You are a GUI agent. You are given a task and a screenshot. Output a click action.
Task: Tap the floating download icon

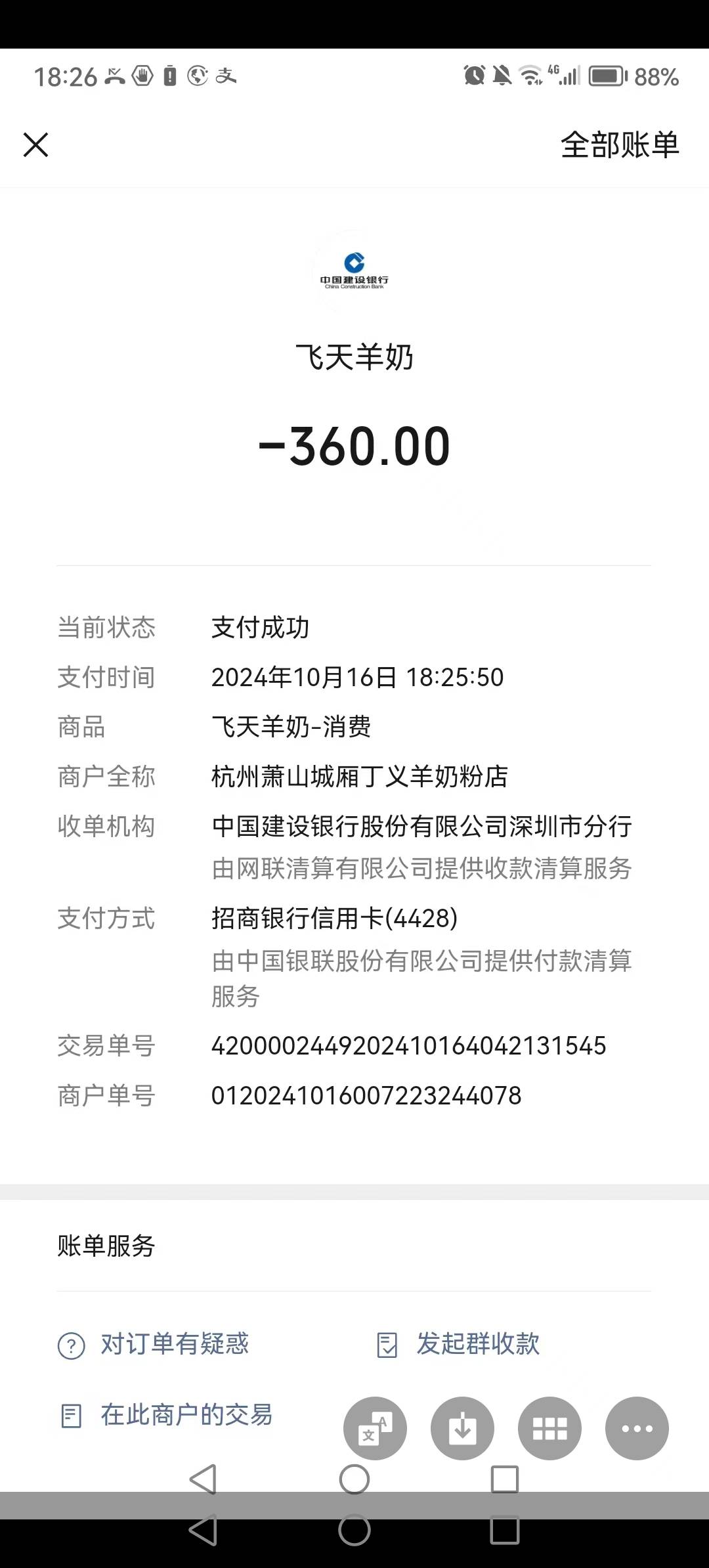pos(462,1428)
